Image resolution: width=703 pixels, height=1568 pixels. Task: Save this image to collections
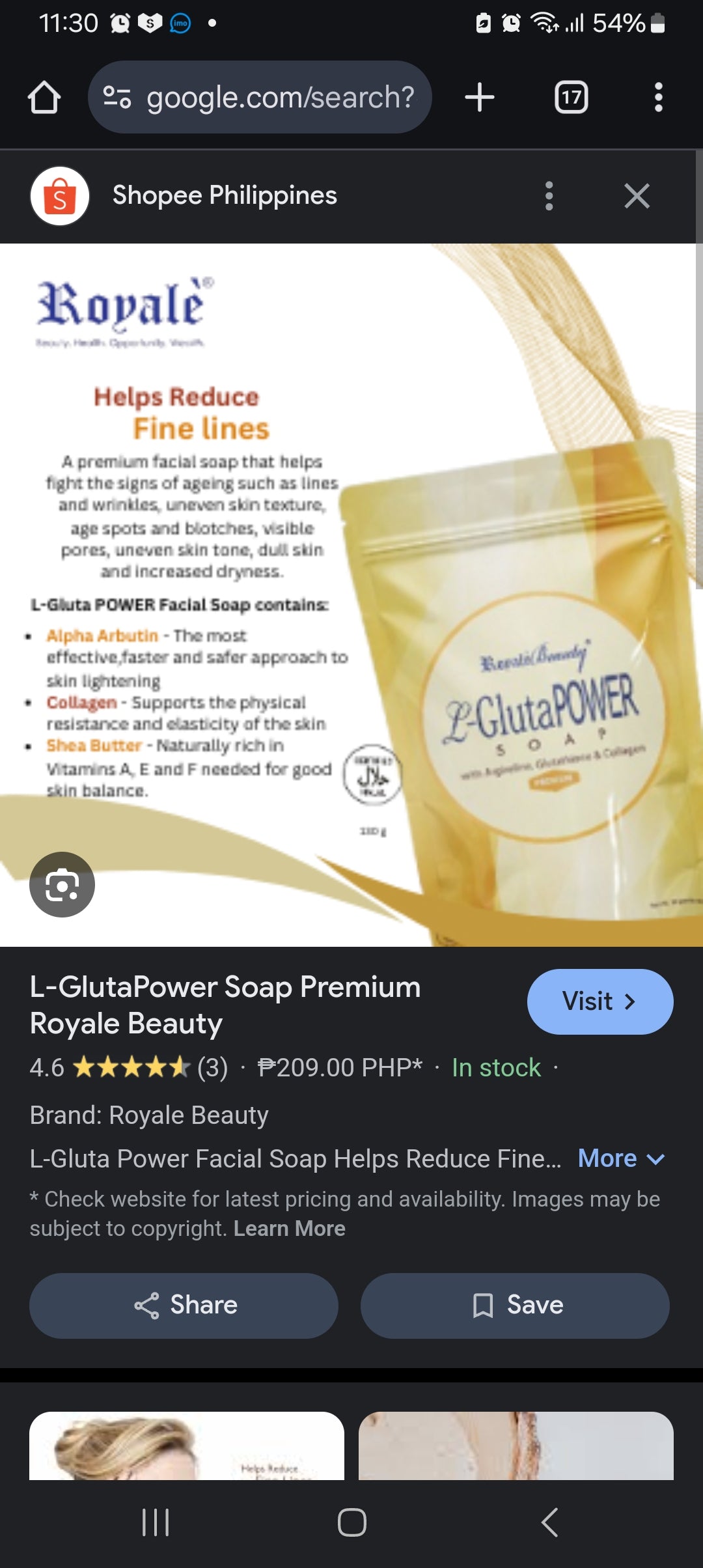pyautogui.click(x=515, y=1306)
